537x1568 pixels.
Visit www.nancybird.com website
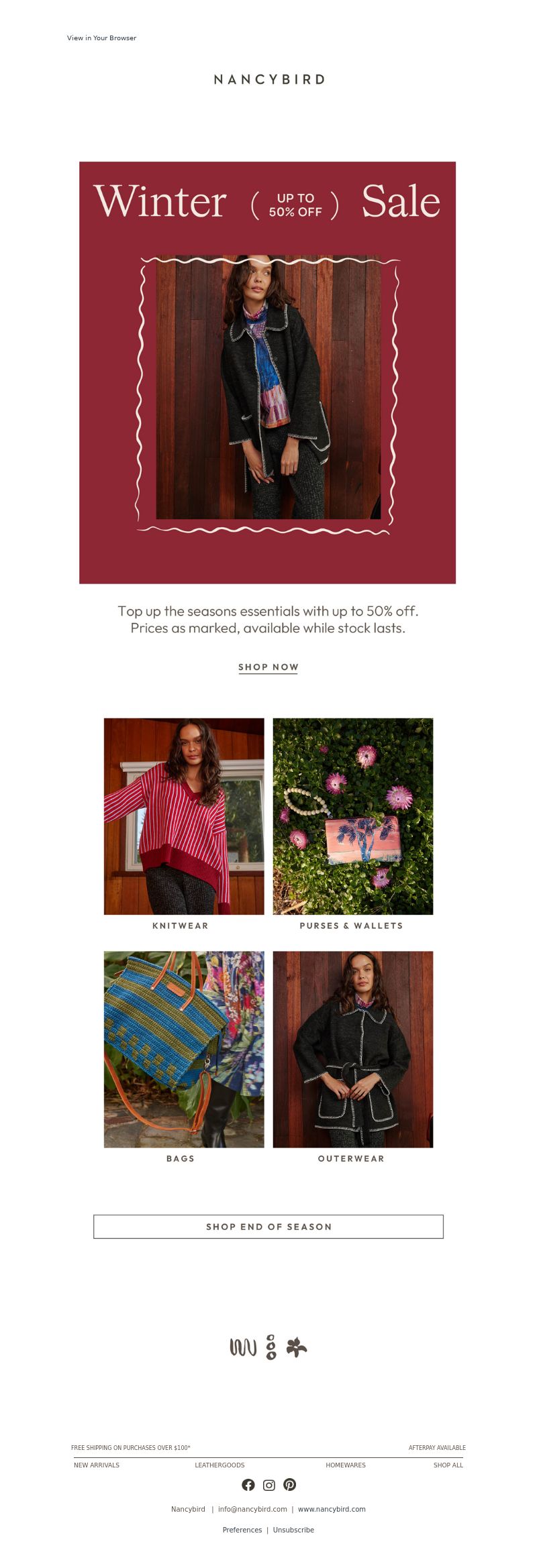(332, 1509)
